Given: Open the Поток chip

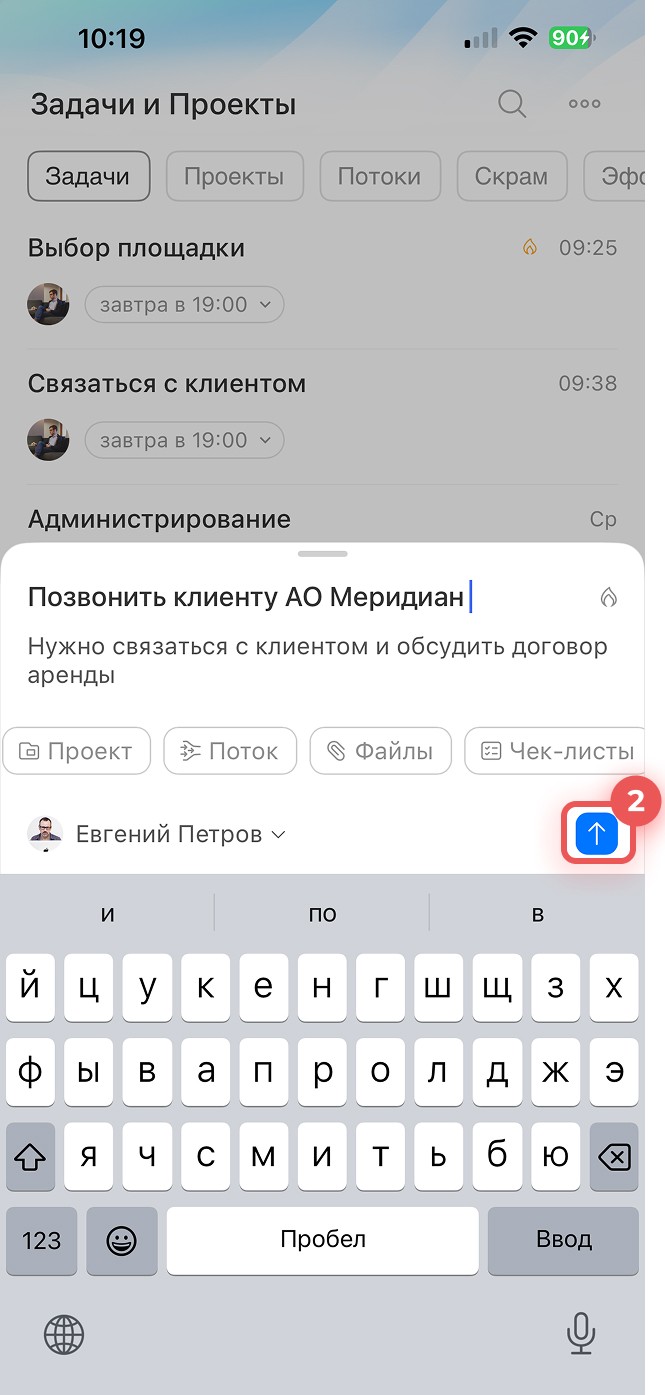Looking at the screenshot, I should click(230, 751).
